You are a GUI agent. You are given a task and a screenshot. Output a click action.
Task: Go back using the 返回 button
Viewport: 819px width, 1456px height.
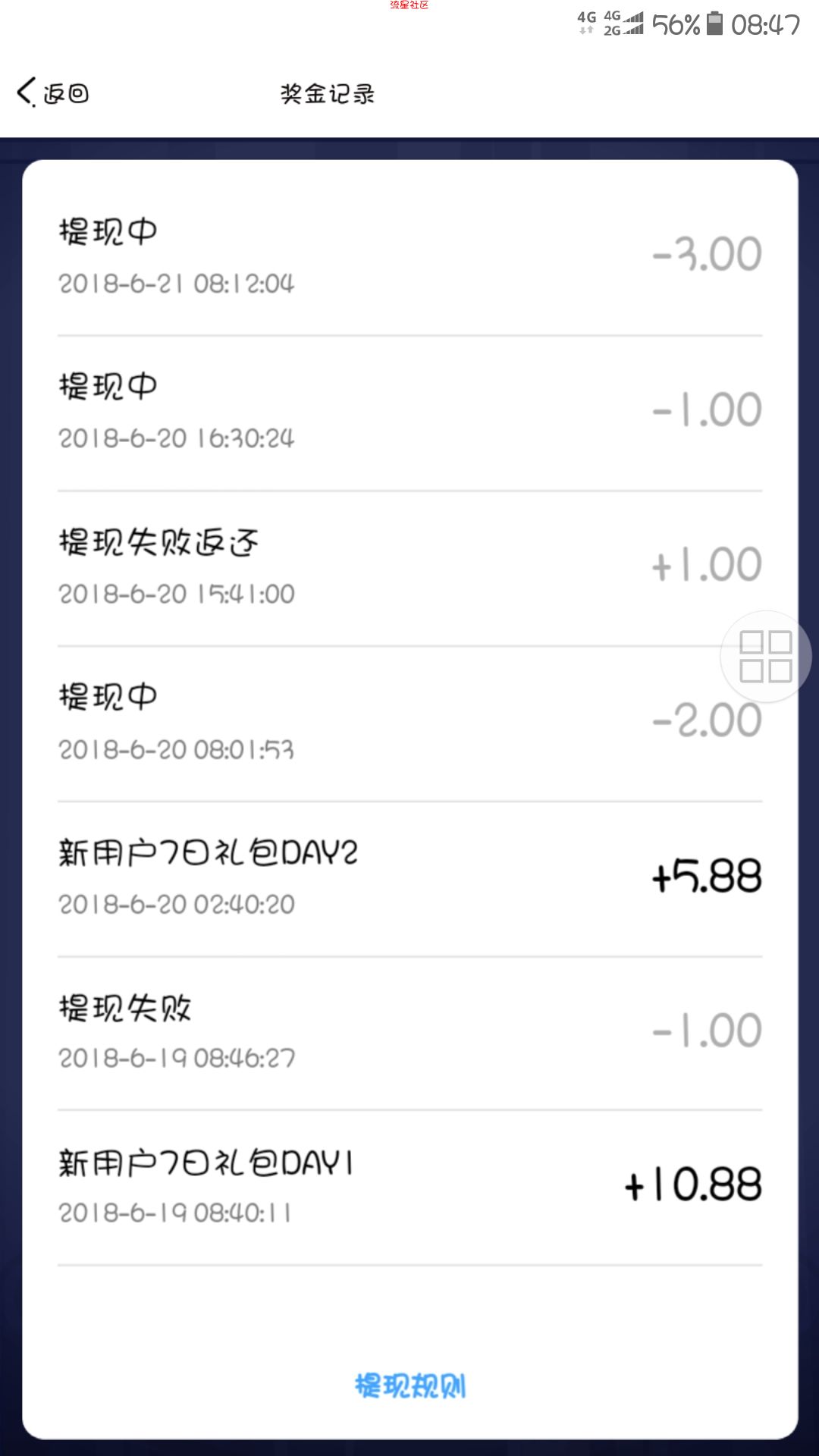click(x=53, y=93)
